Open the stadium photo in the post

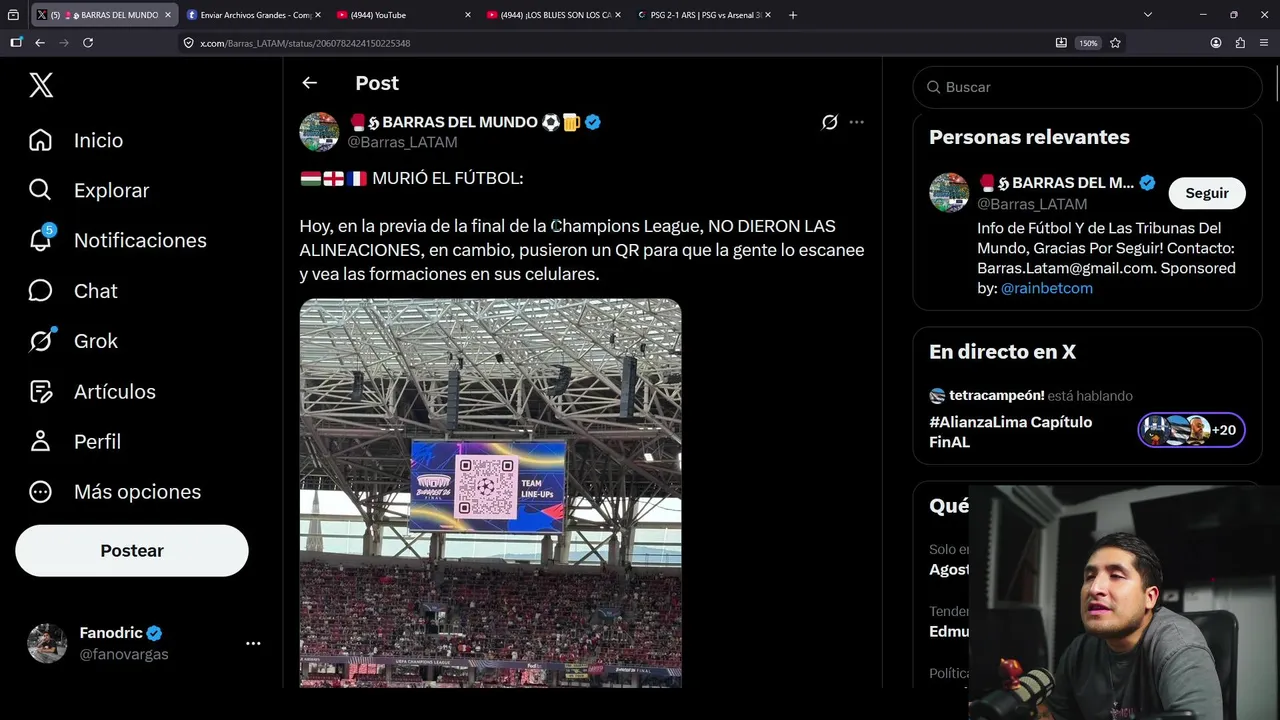[490, 492]
